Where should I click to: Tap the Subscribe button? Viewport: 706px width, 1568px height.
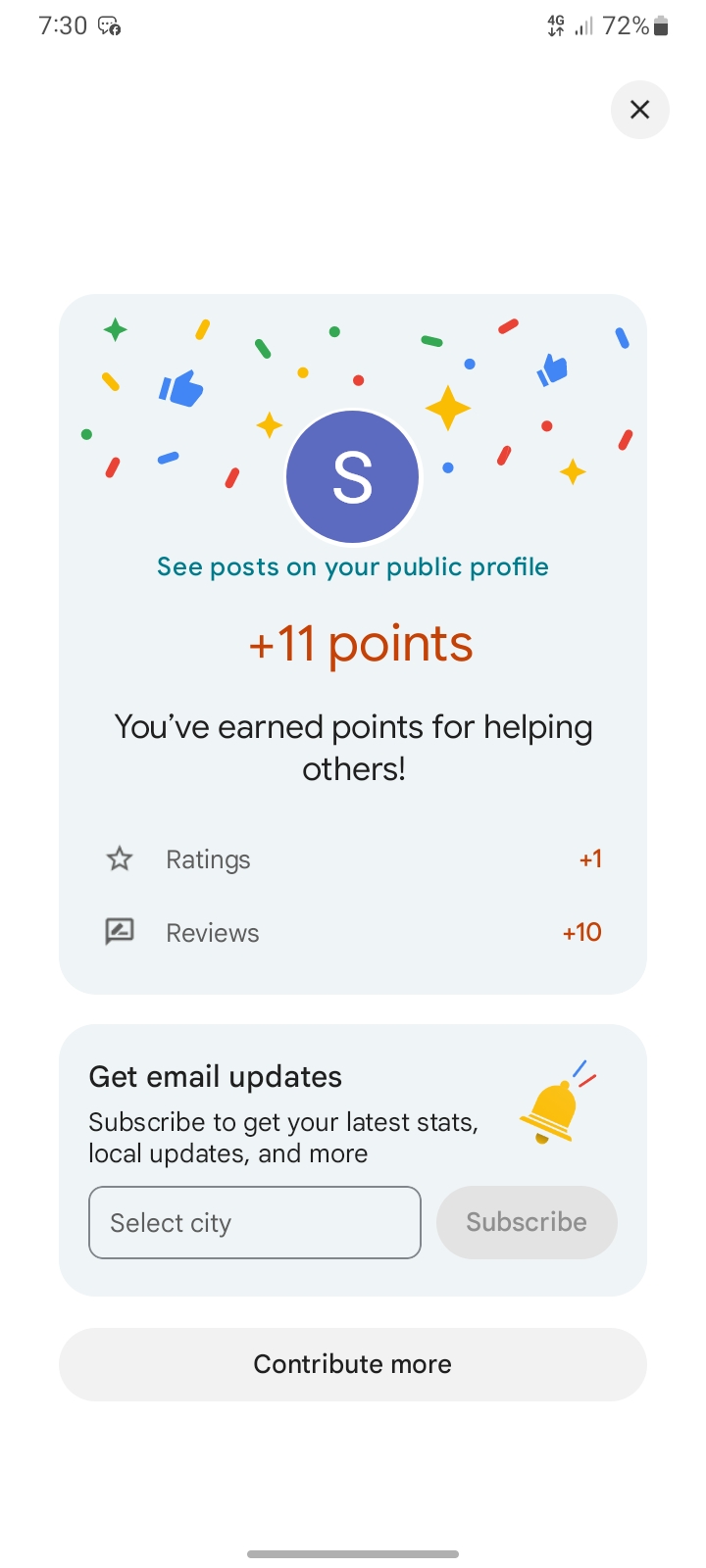point(527,1222)
